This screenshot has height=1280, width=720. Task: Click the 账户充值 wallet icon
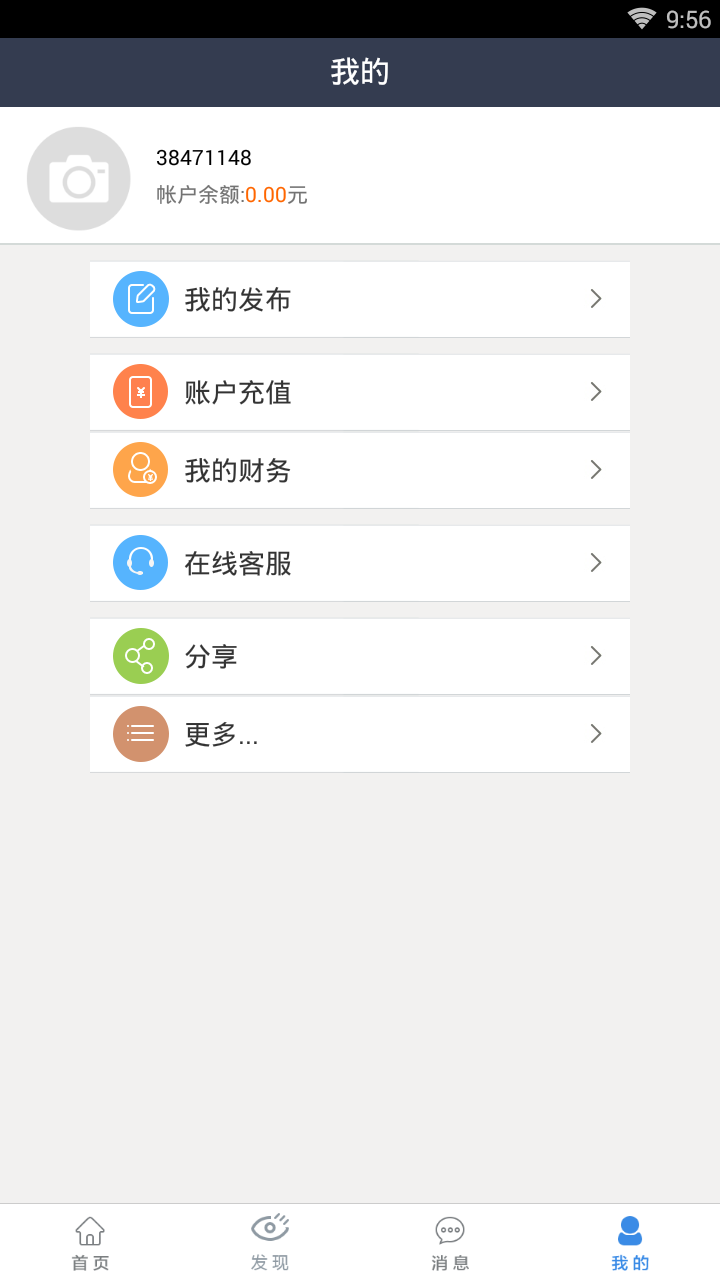pyautogui.click(x=140, y=392)
